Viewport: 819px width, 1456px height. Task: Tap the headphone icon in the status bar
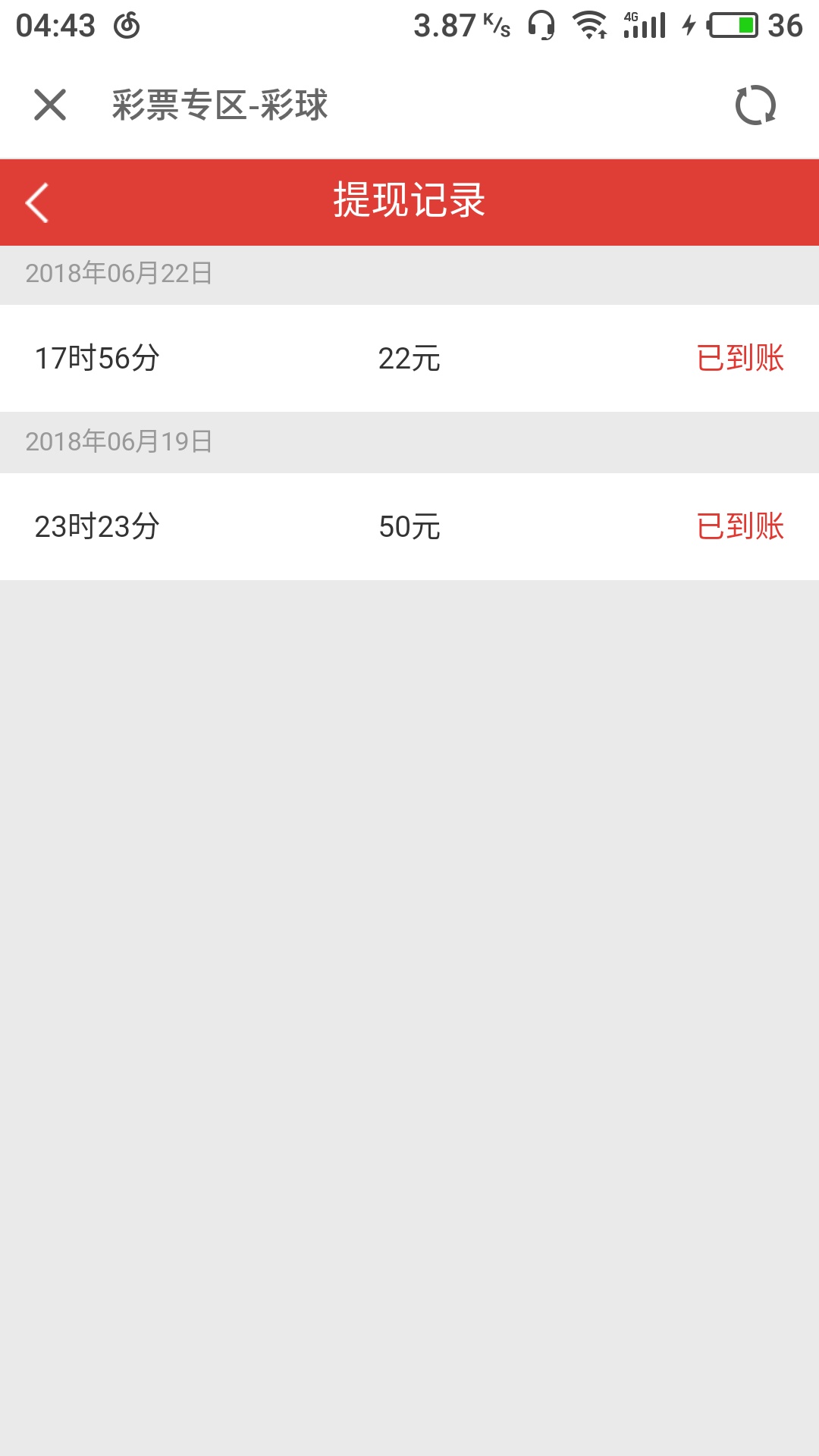[541, 24]
